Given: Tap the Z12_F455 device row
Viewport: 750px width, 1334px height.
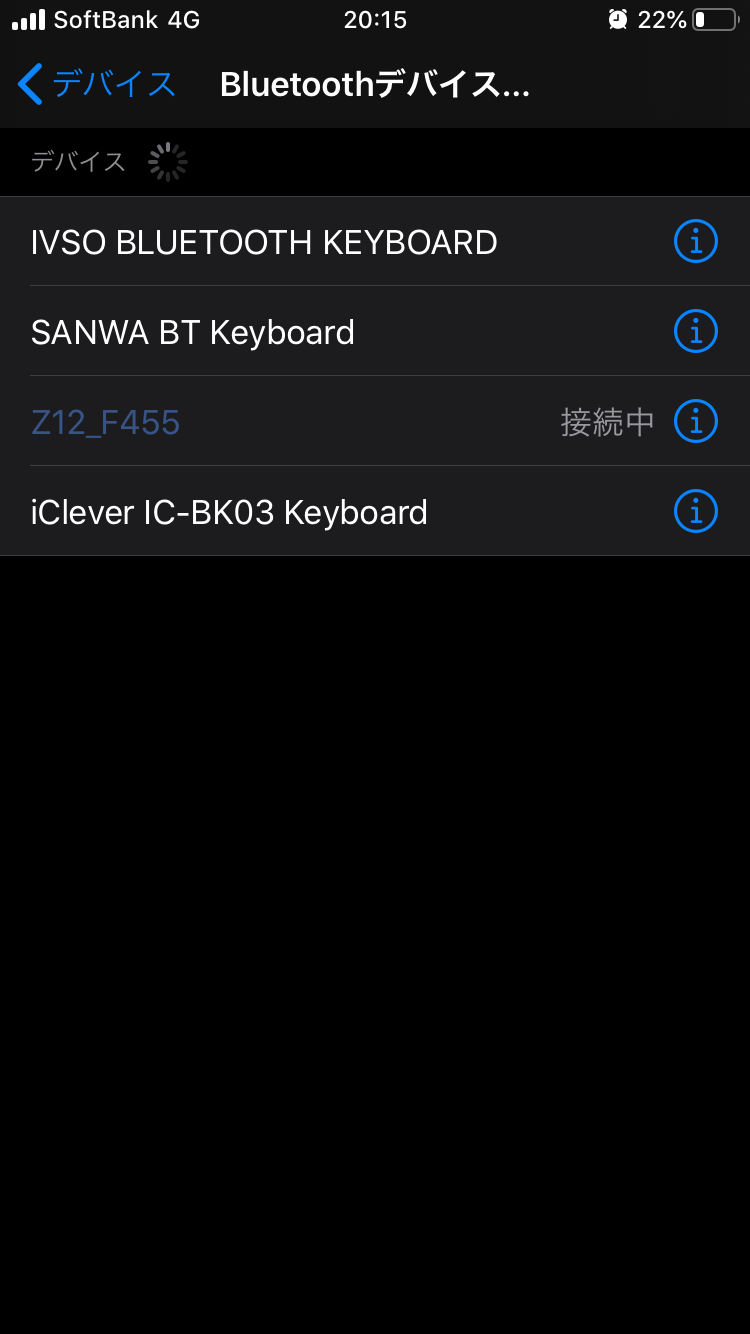Looking at the screenshot, I should coord(106,422).
